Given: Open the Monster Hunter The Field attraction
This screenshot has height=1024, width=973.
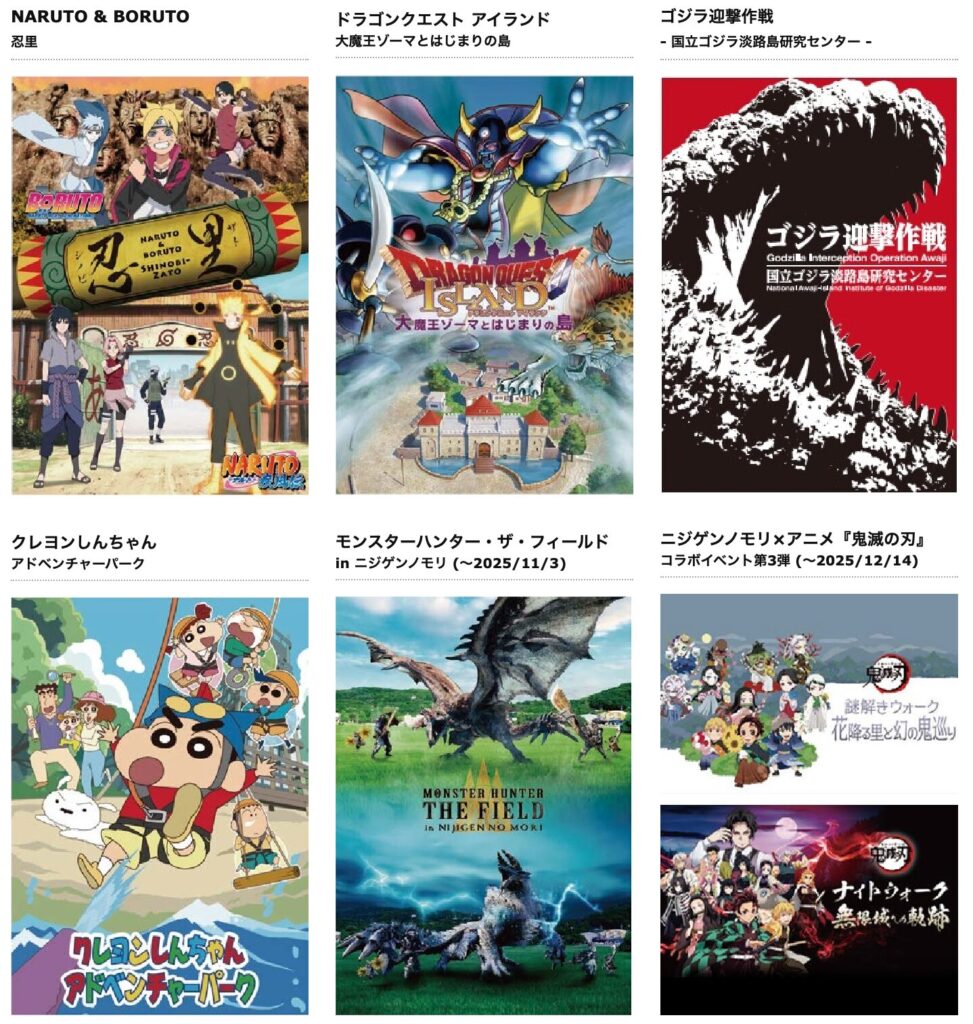Looking at the screenshot, I should (x=484, y=805).
